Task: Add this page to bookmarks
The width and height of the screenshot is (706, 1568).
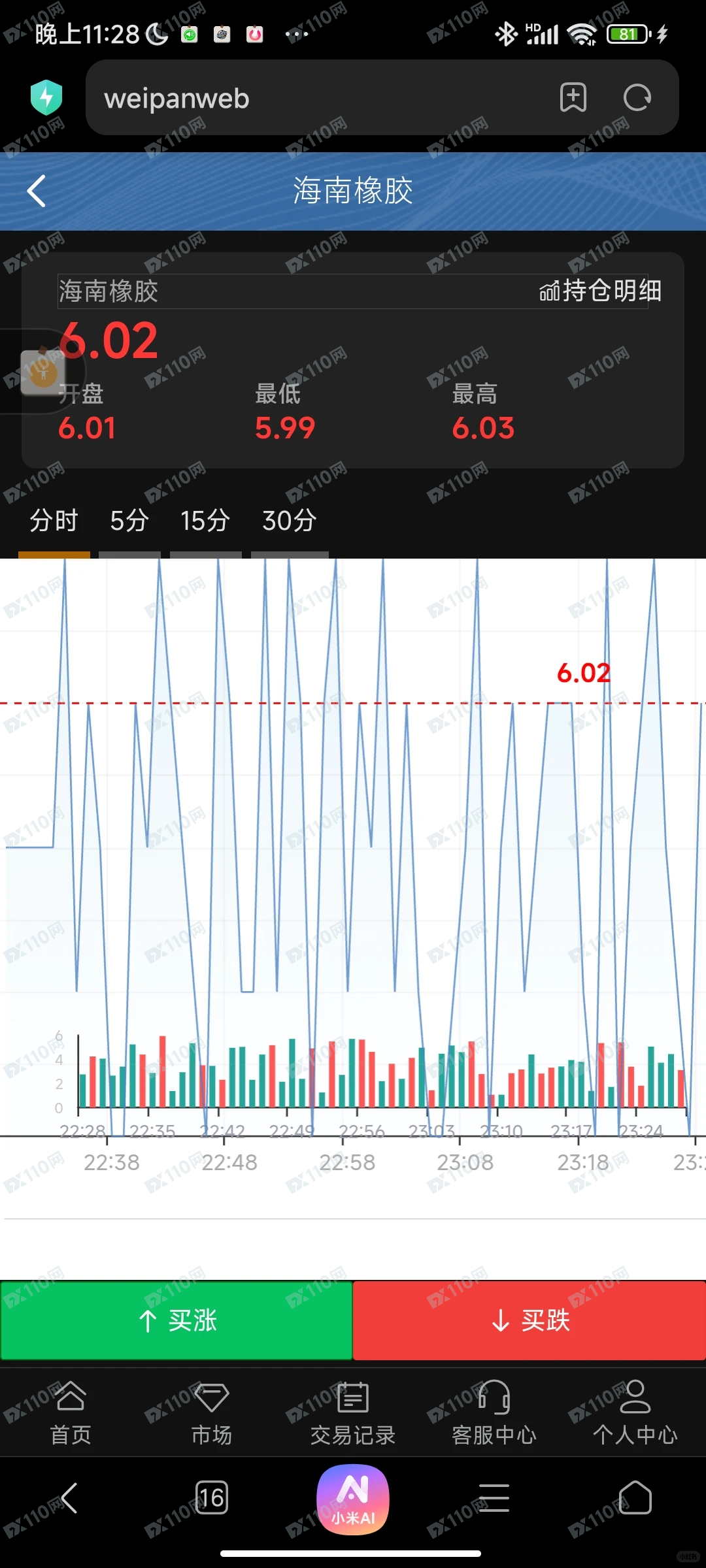Action: point(573,98)
